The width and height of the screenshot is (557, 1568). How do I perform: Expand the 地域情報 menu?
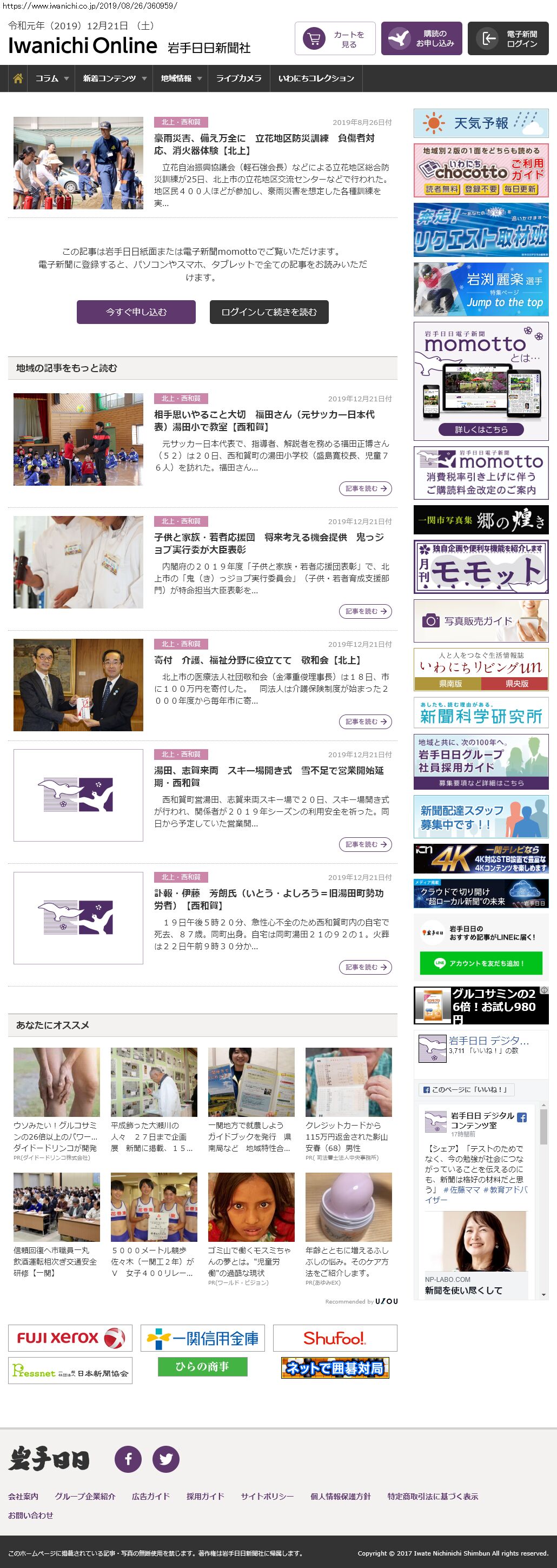coord(180,78)
